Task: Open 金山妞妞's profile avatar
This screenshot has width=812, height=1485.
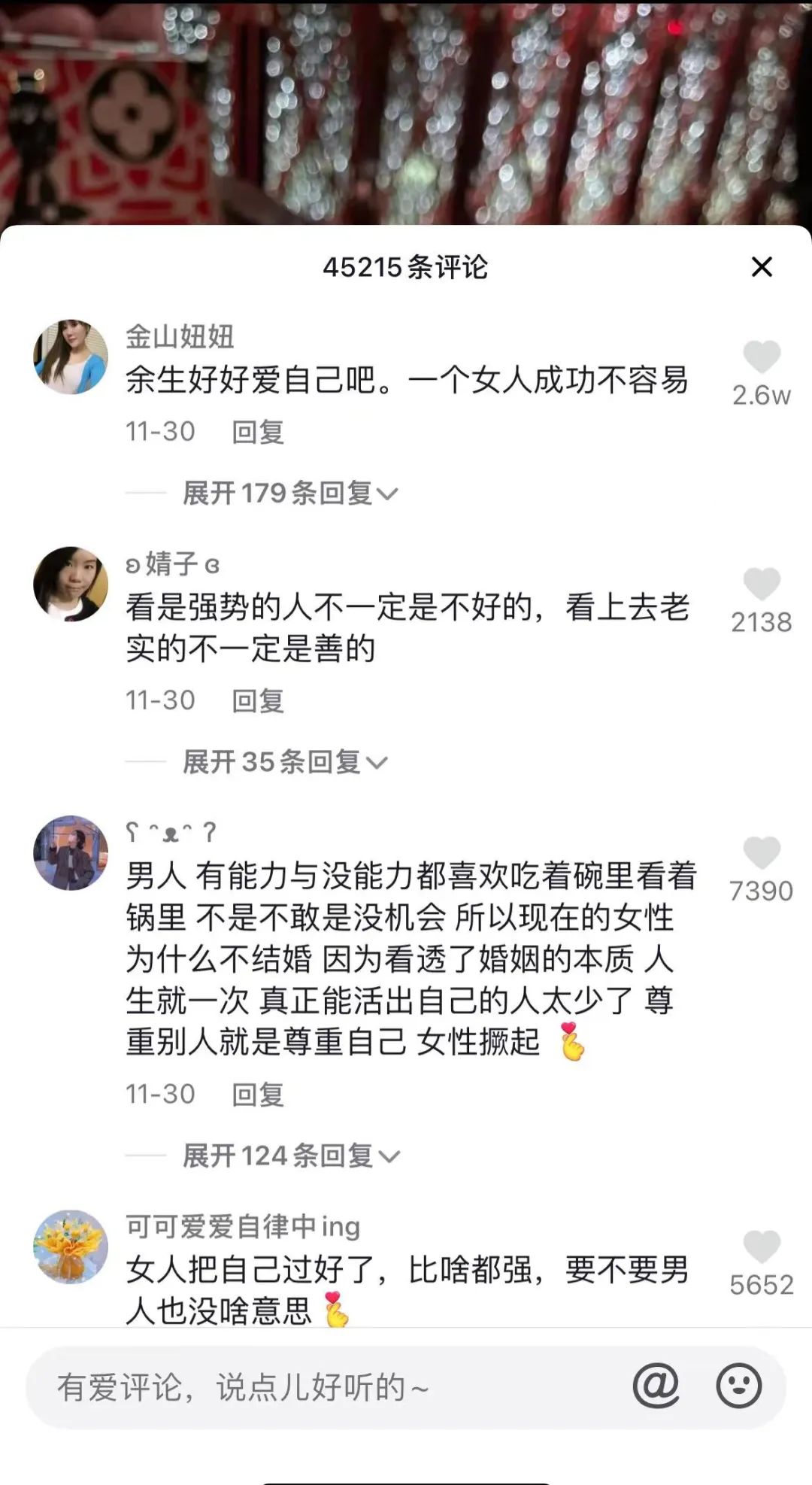Action: click(71, 357)
